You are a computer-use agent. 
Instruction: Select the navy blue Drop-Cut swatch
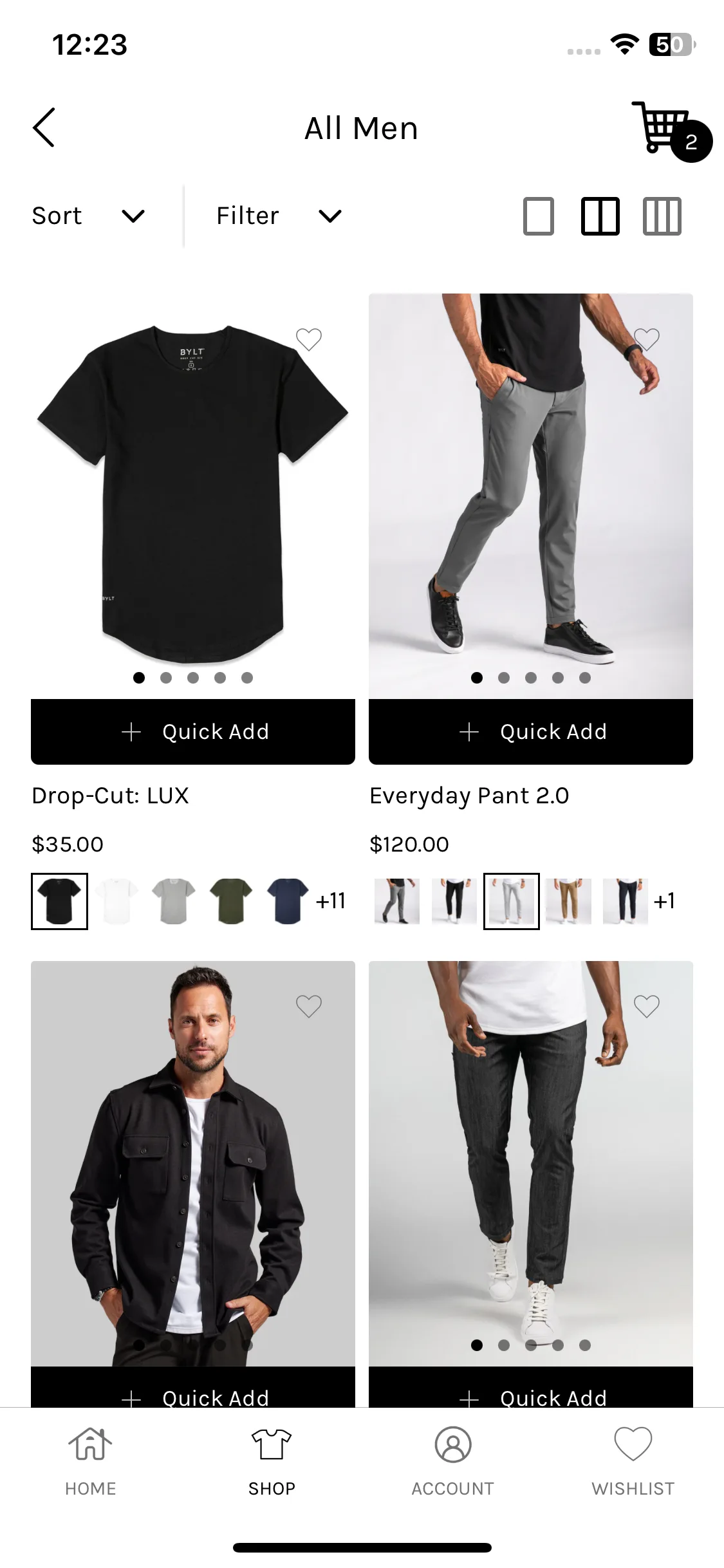[288, 901]
